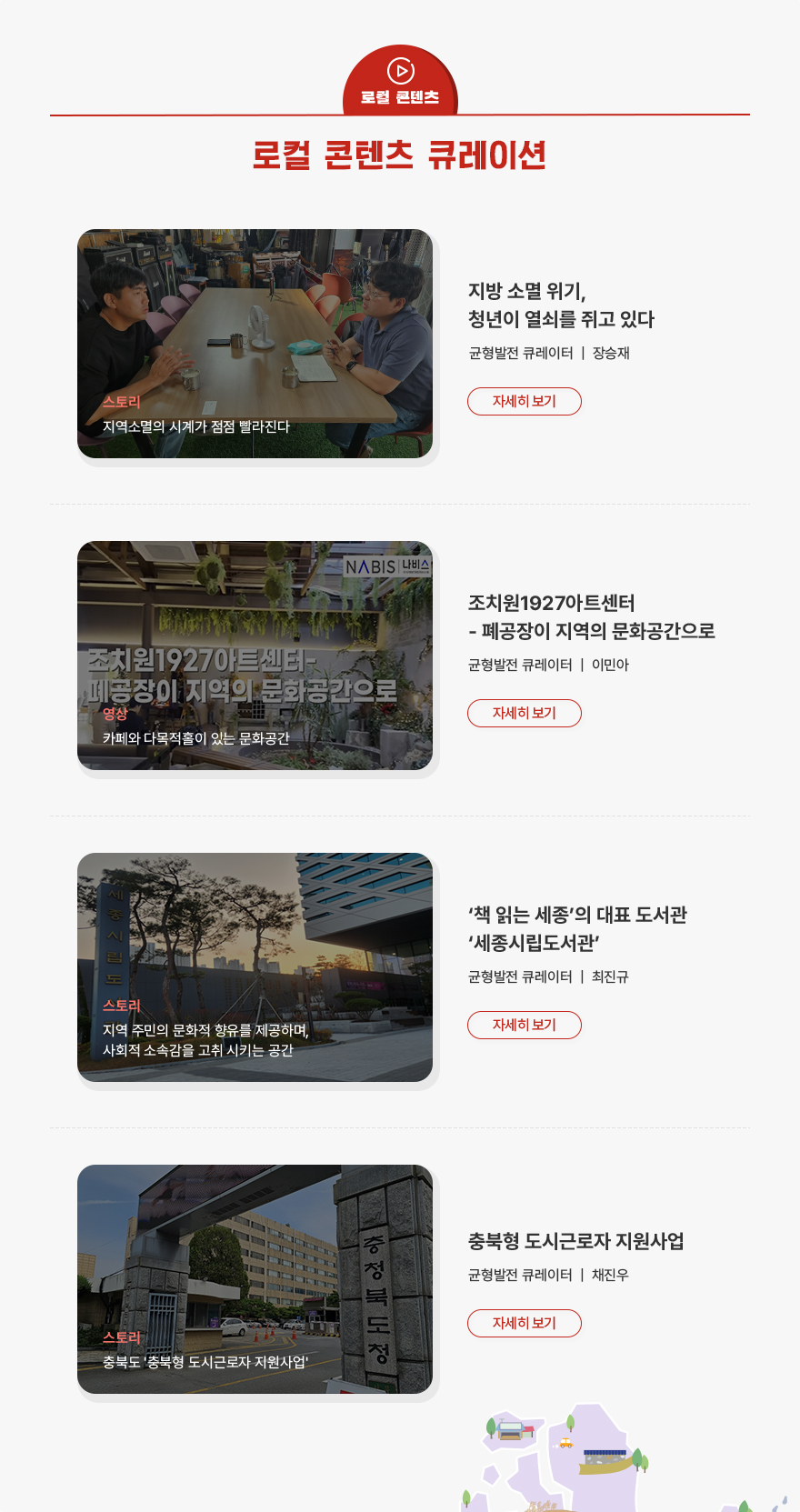Open the 지역소멸의 시계가 점점 빨라진다 story image
This screenshot has height=1512, width=800.
[255, 343]
